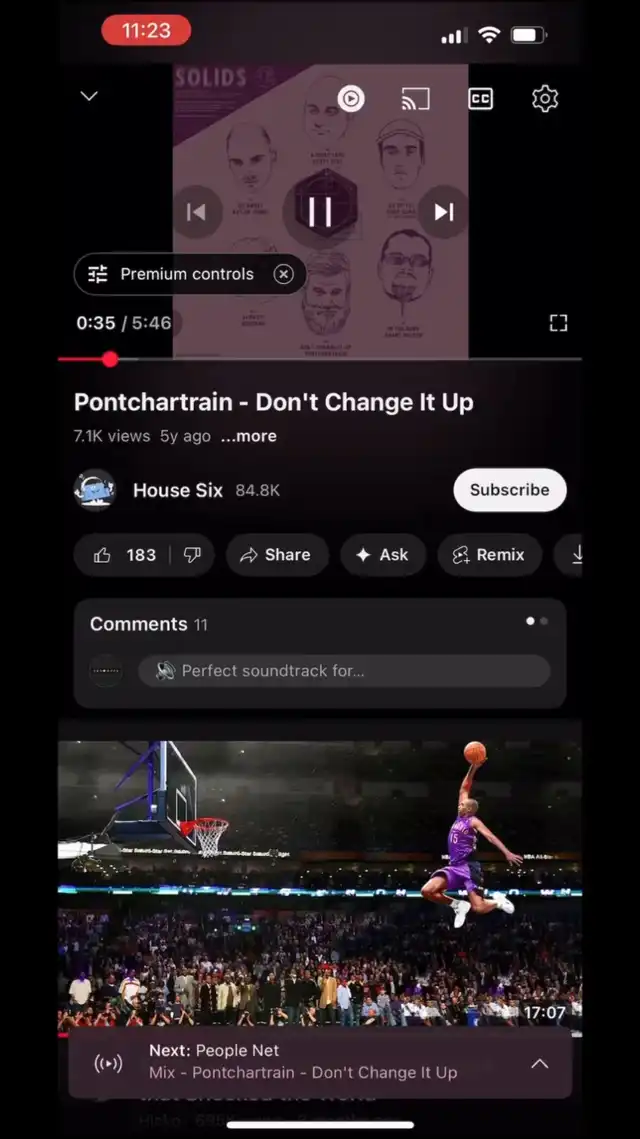Pause the video

pos(320,211)
